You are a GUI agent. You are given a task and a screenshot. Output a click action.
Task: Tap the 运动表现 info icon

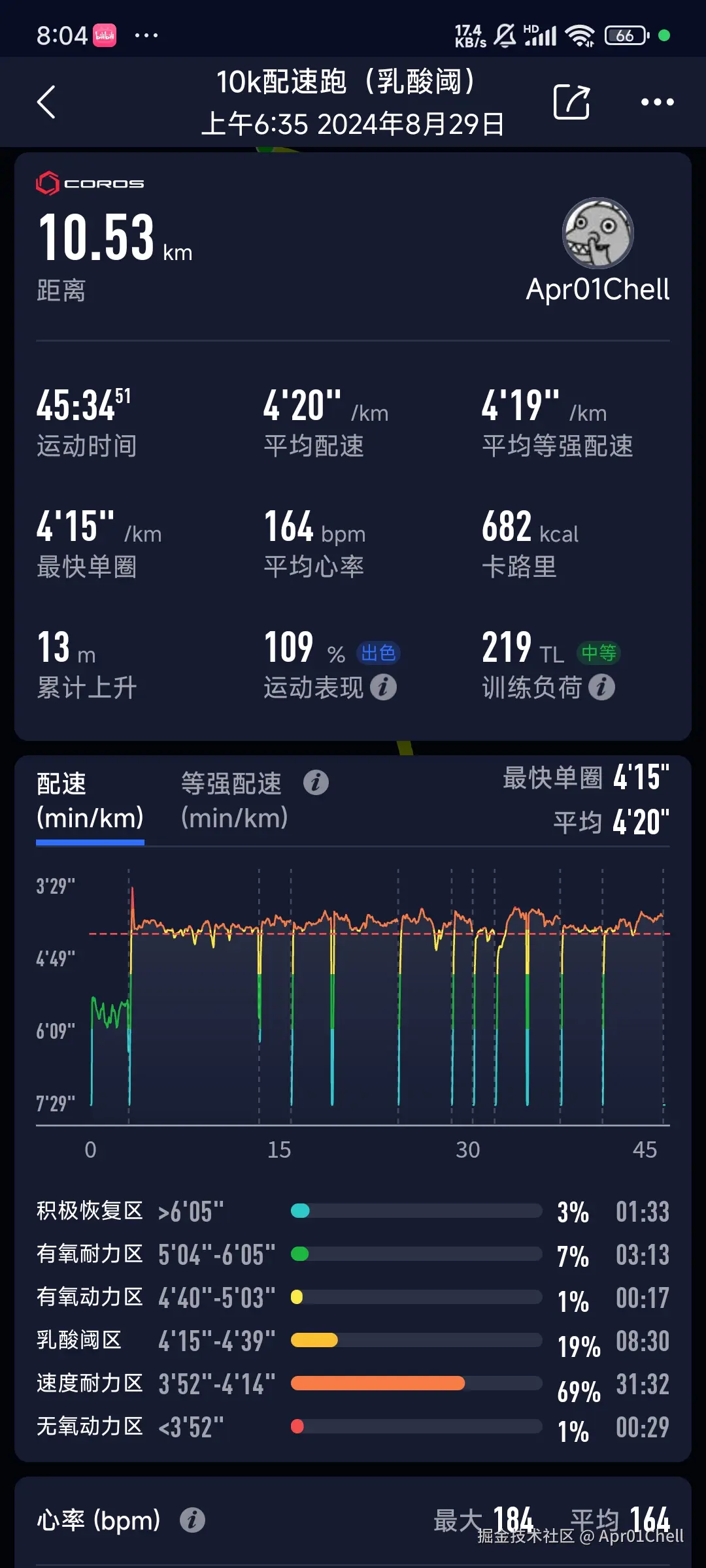coord(384,688)
